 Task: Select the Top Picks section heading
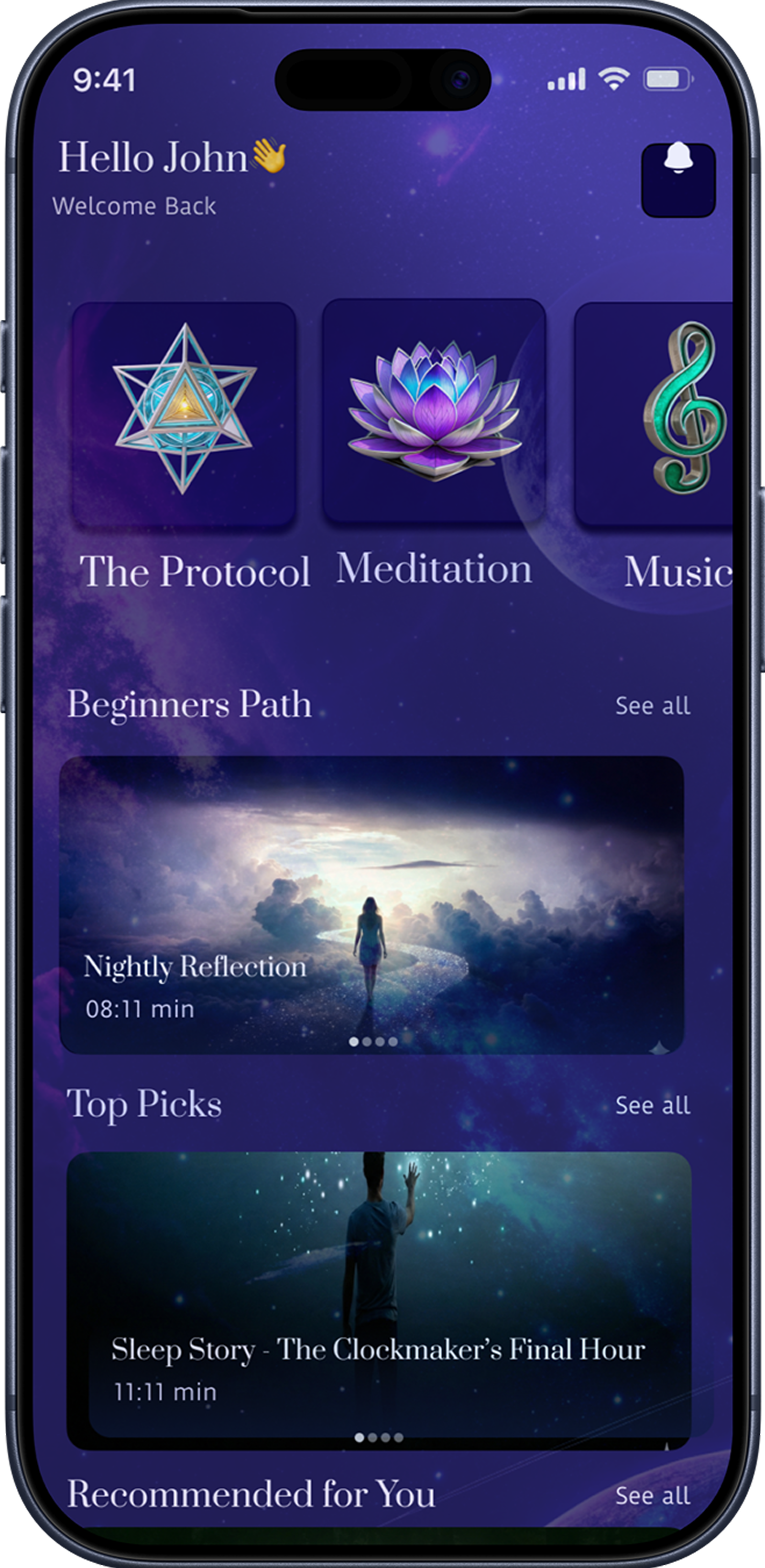(145, 1106)
